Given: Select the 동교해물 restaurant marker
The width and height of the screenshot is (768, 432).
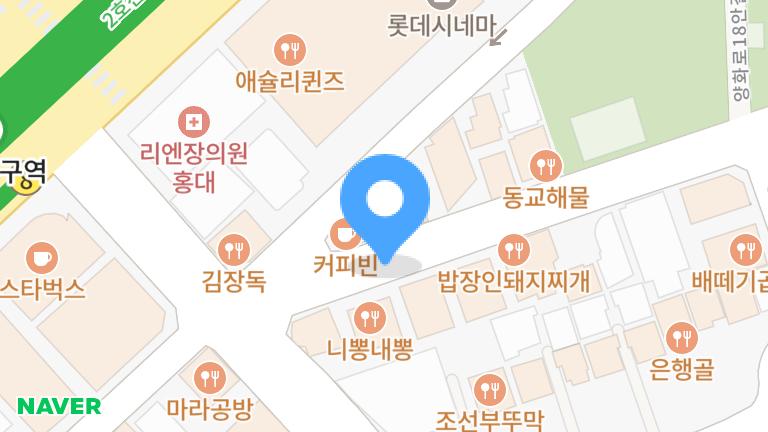Looking at the screenshot, I should point(545,165).
